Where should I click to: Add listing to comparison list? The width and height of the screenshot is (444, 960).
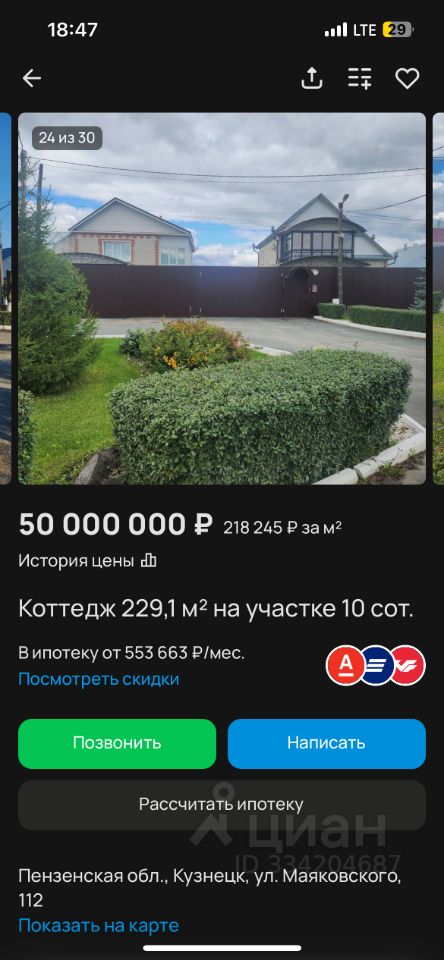[359, 78]
